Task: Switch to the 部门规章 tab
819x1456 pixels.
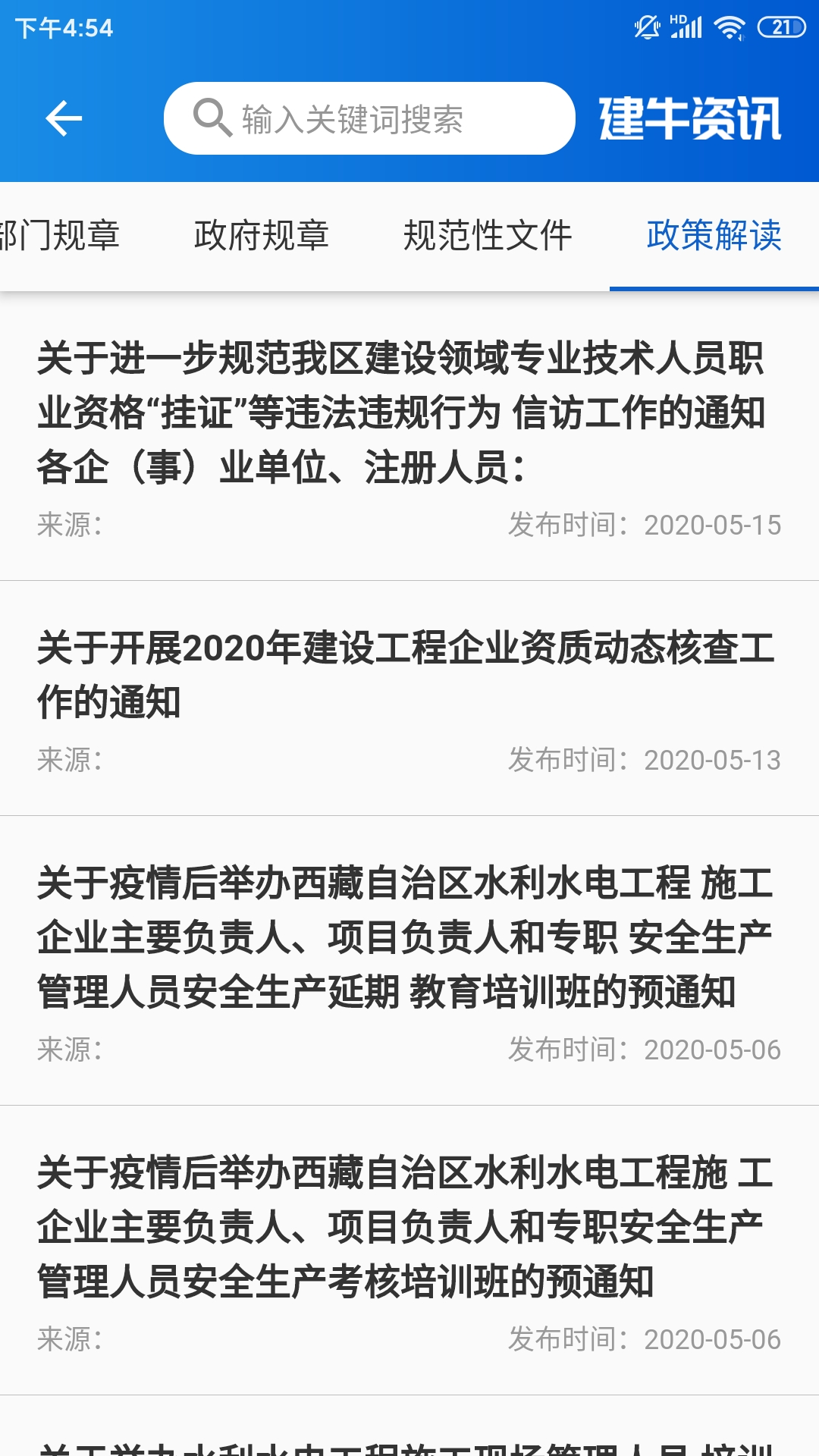Action: (59, 235)
